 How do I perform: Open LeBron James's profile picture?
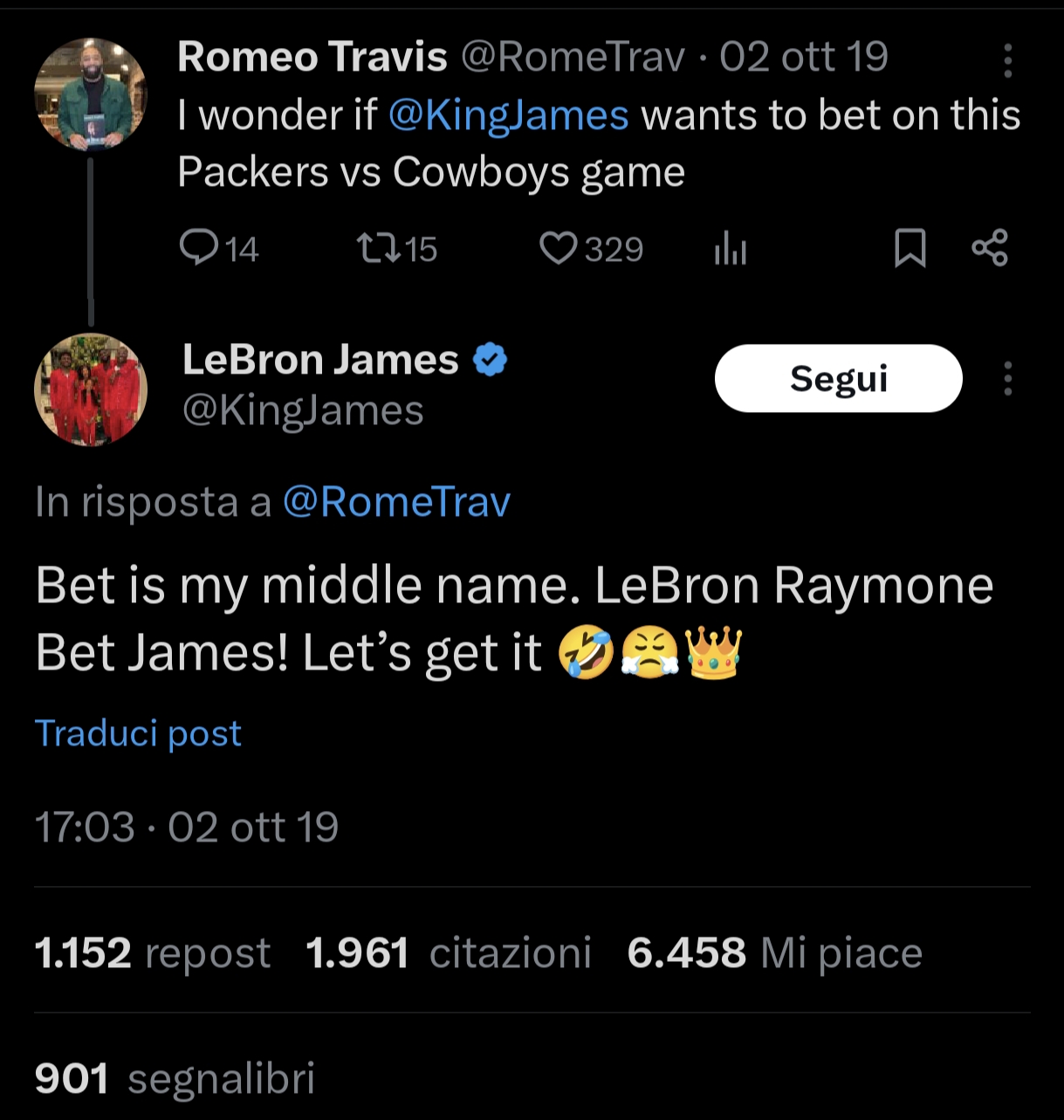pyautogui.click(x=90, y=389)
